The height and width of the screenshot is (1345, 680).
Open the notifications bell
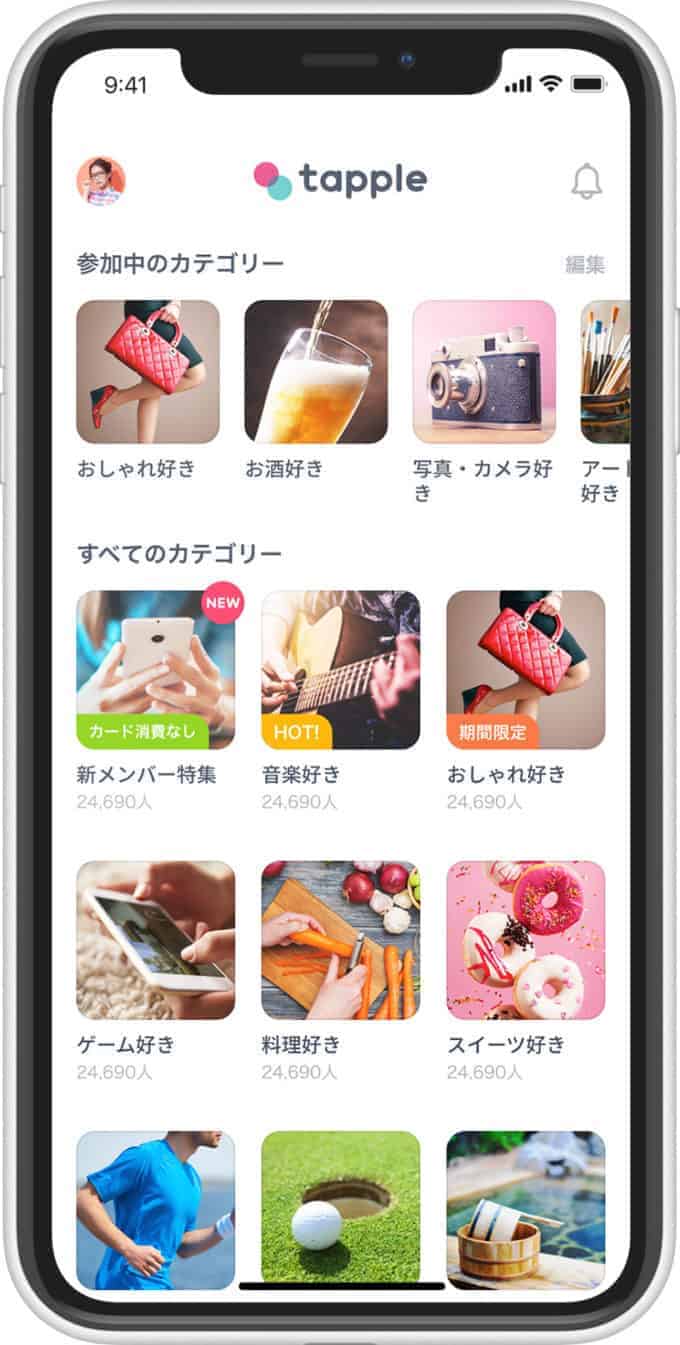pos(587,181)
